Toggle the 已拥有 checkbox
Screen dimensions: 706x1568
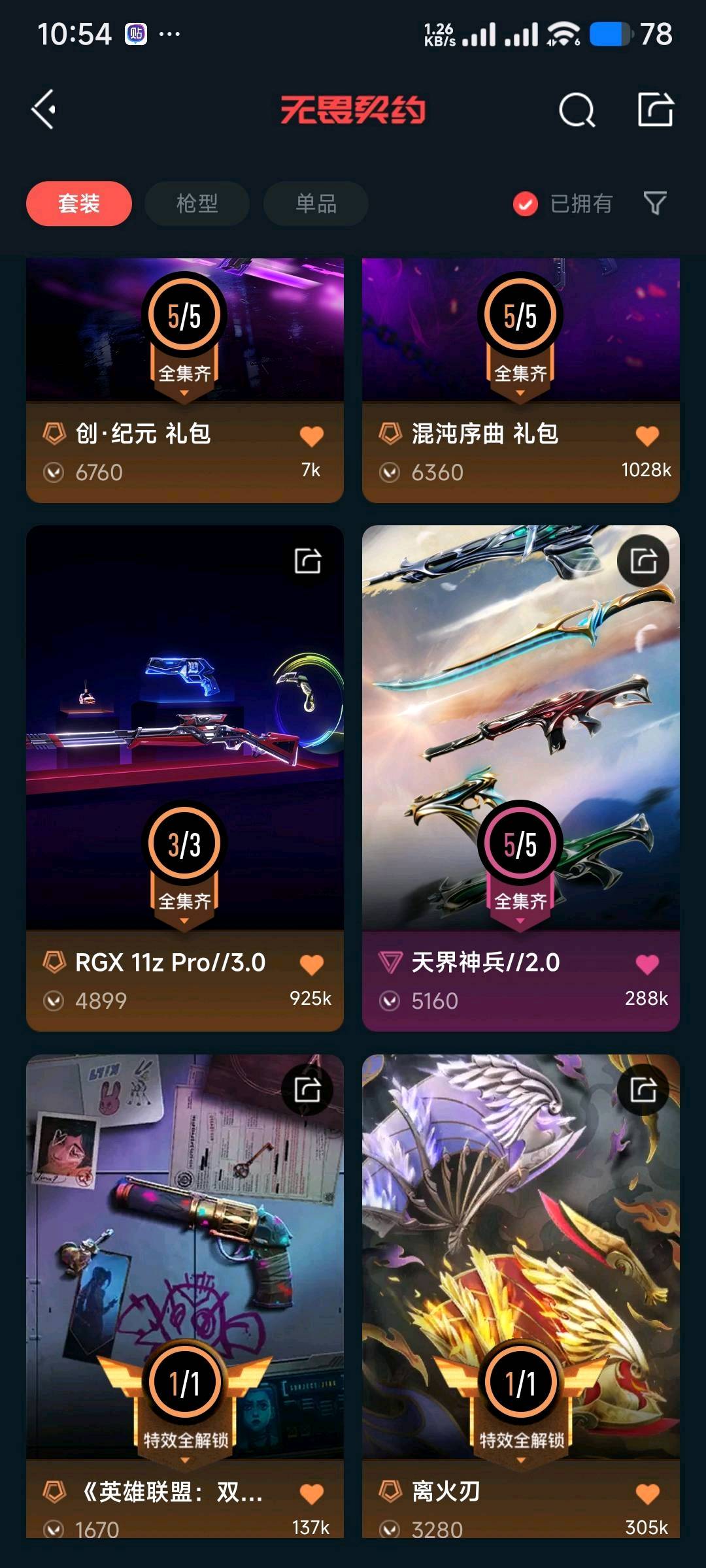coord(563,204)
